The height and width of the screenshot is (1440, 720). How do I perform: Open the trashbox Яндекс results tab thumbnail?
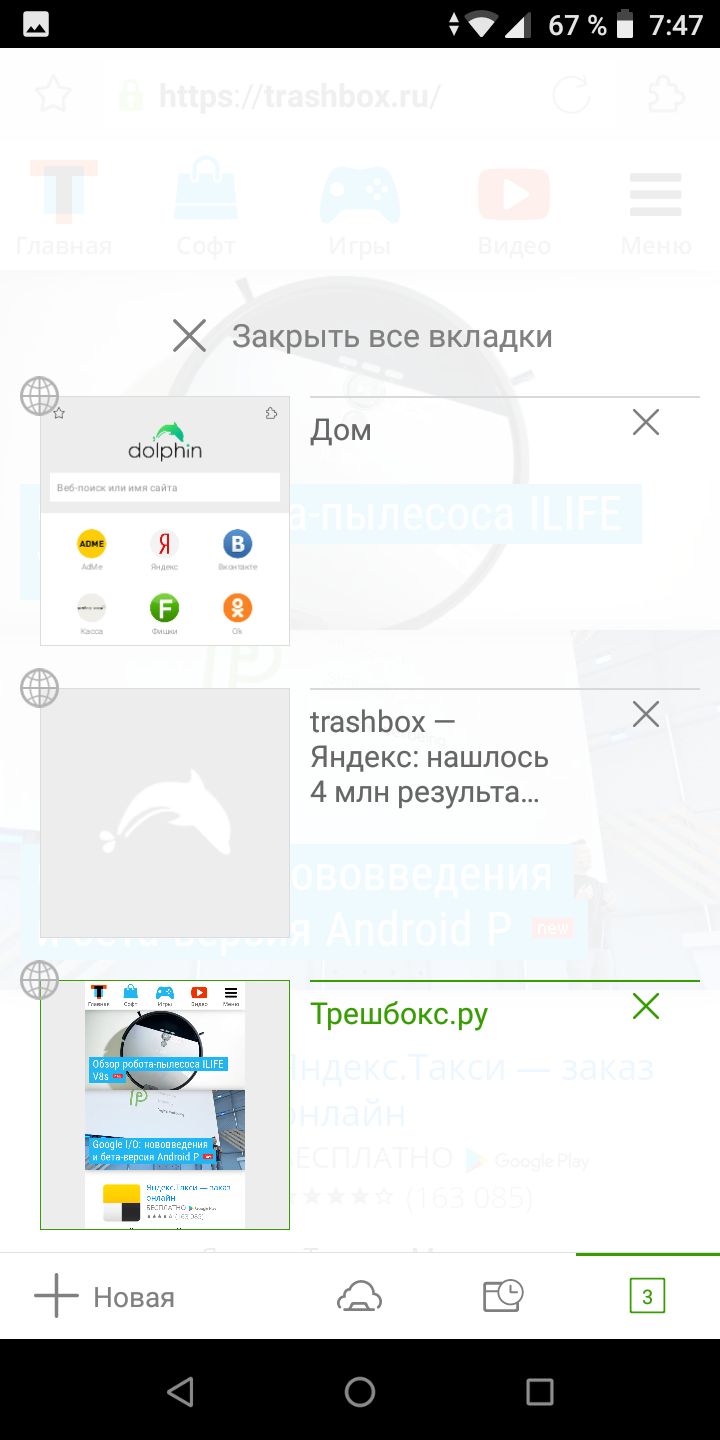tap(165, 812)
